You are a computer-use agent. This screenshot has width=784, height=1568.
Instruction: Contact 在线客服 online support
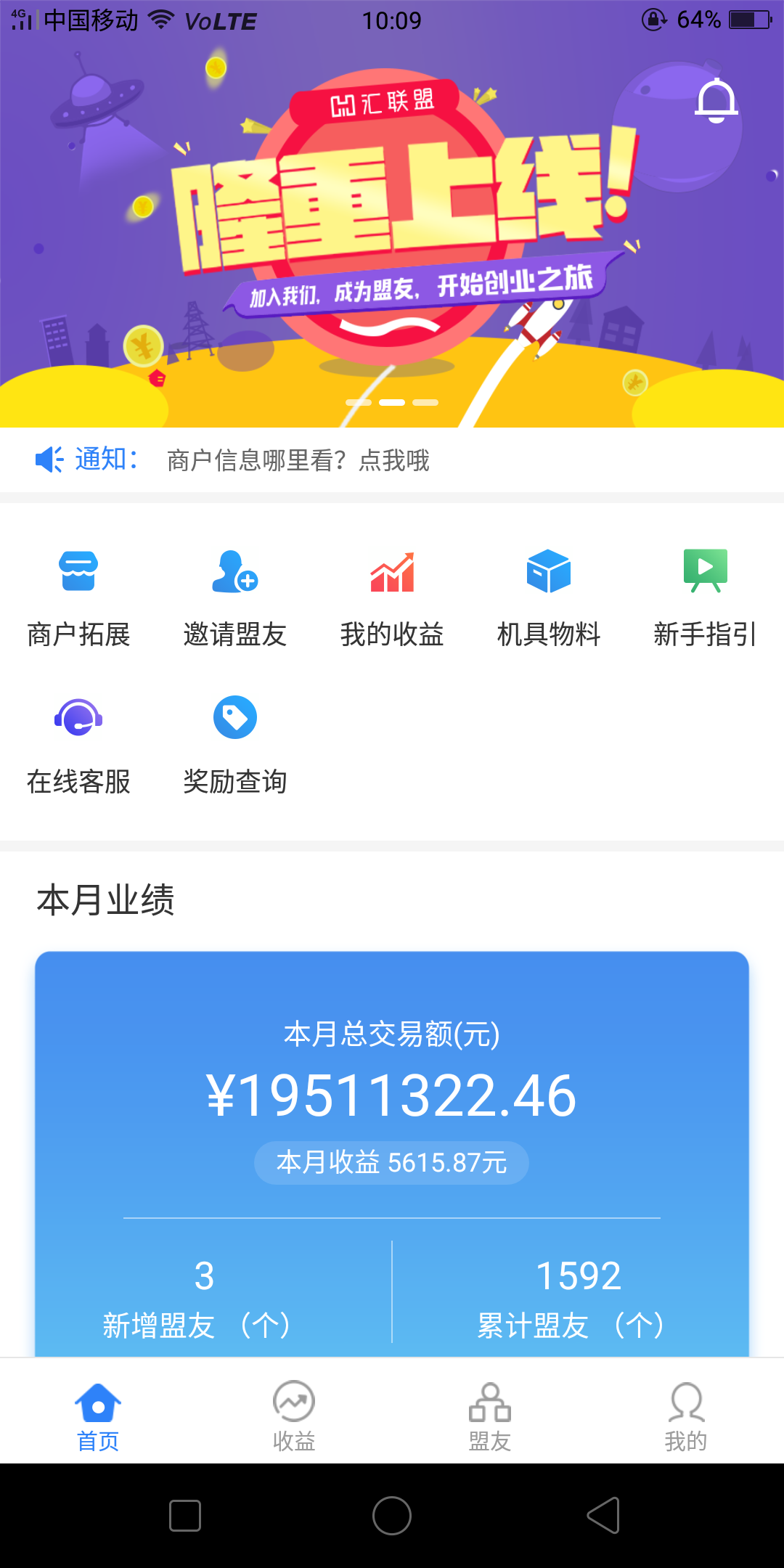tap(78, 745)
